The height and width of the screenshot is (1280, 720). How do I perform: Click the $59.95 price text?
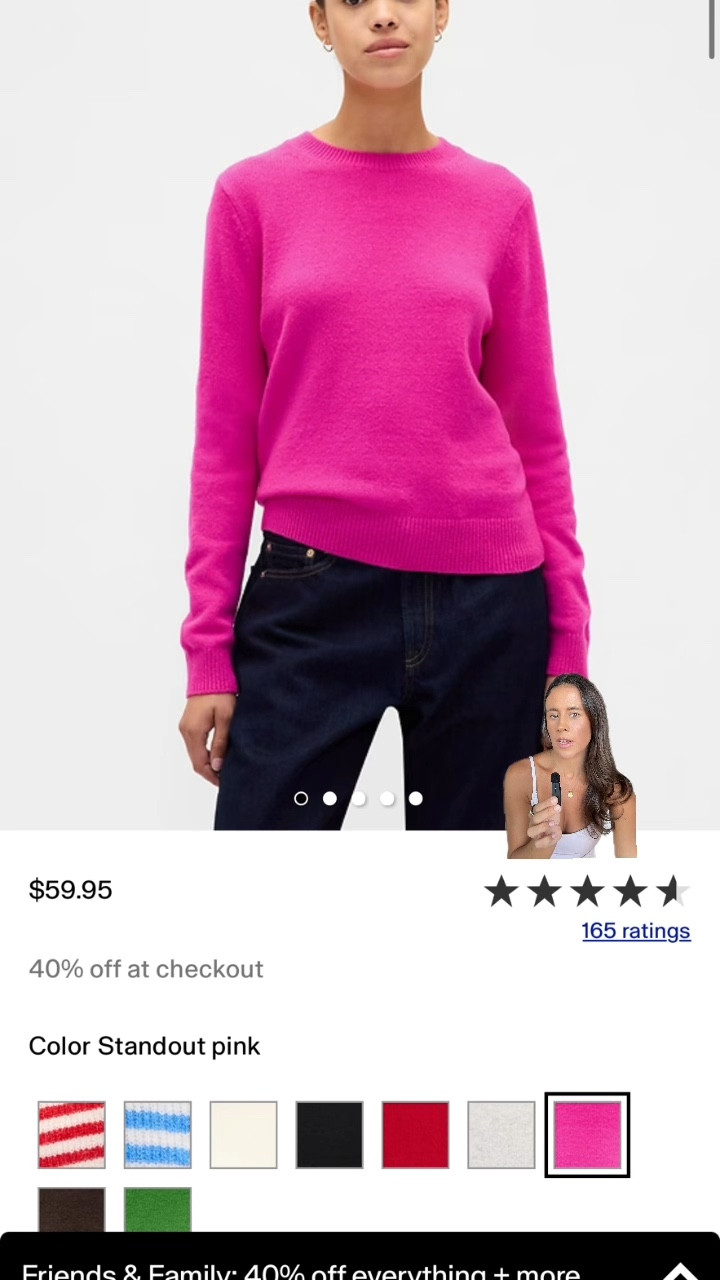tap(70, 890)
